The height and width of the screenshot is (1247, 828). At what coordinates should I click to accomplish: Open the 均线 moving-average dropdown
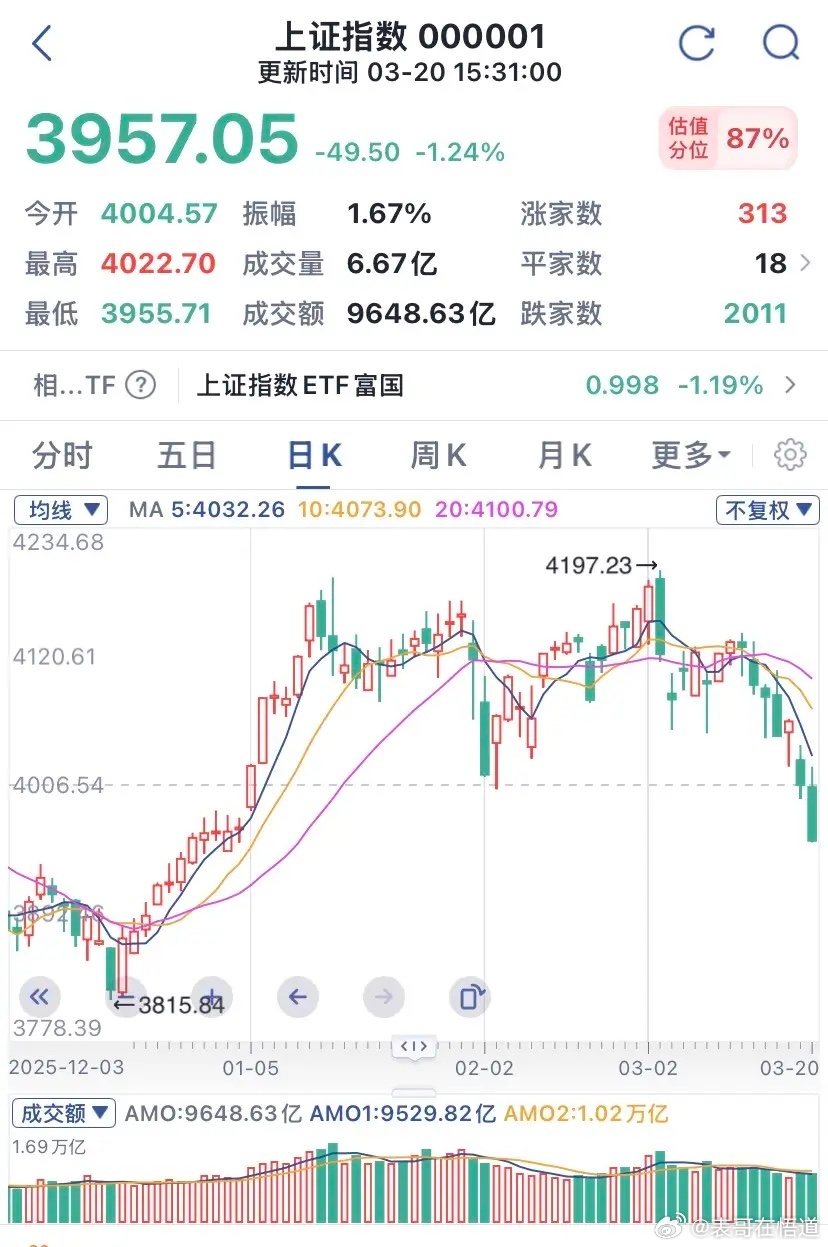point(60,510)
